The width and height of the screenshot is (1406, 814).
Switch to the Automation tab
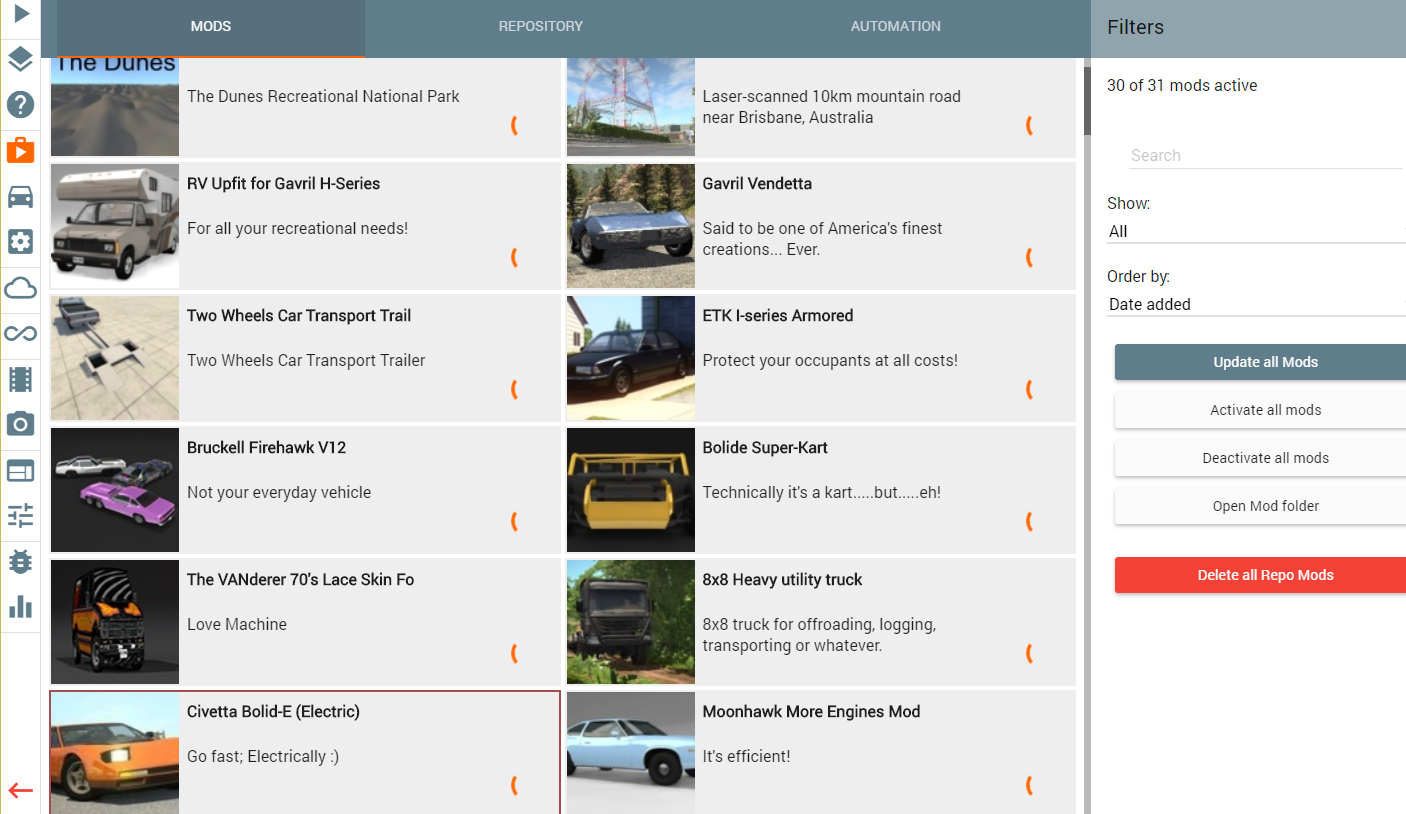(895, 26)
